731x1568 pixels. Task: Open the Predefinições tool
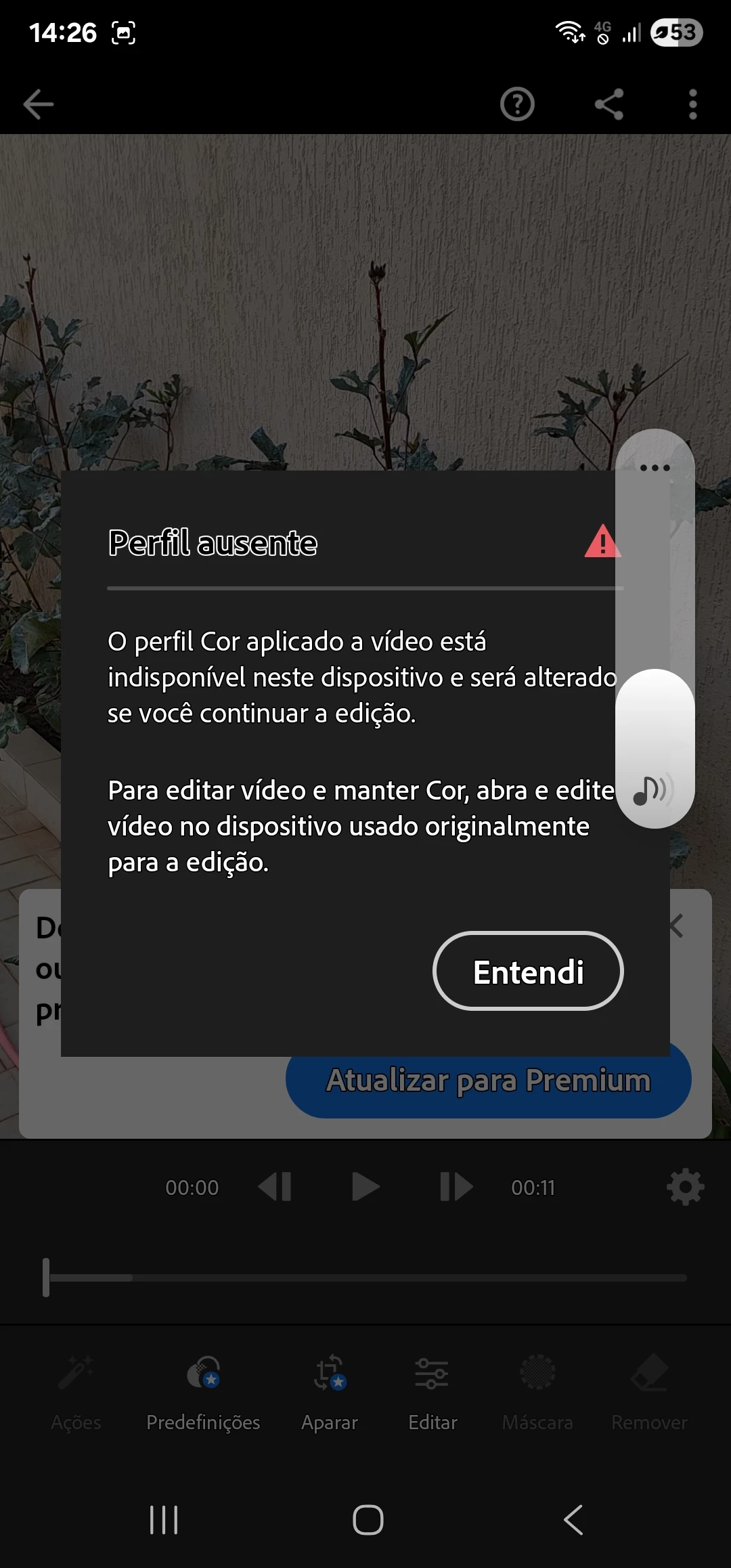click(x=203, y=1391)
